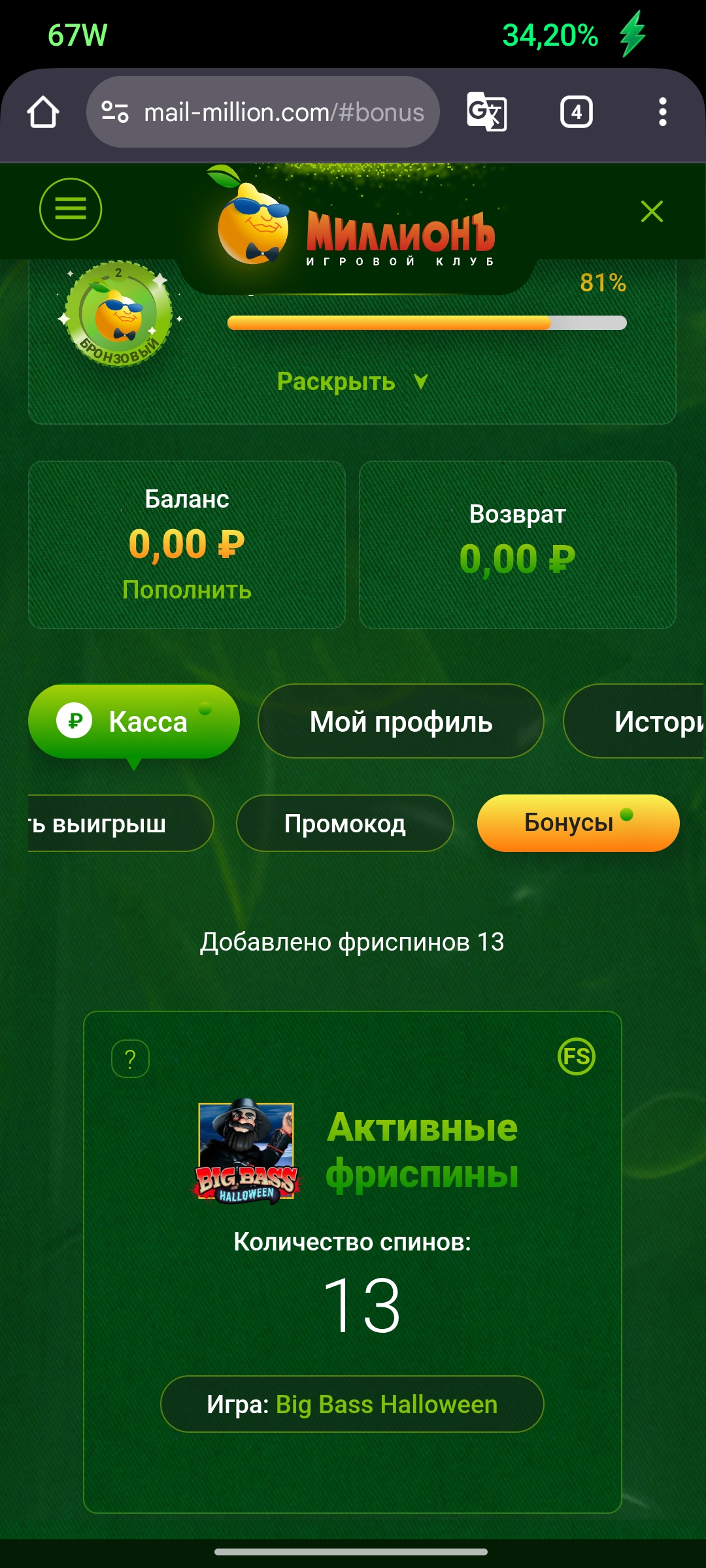This screenshot has width=706, height=1568.
Task: Select the Промокод option
Action: tap(345, 823)
